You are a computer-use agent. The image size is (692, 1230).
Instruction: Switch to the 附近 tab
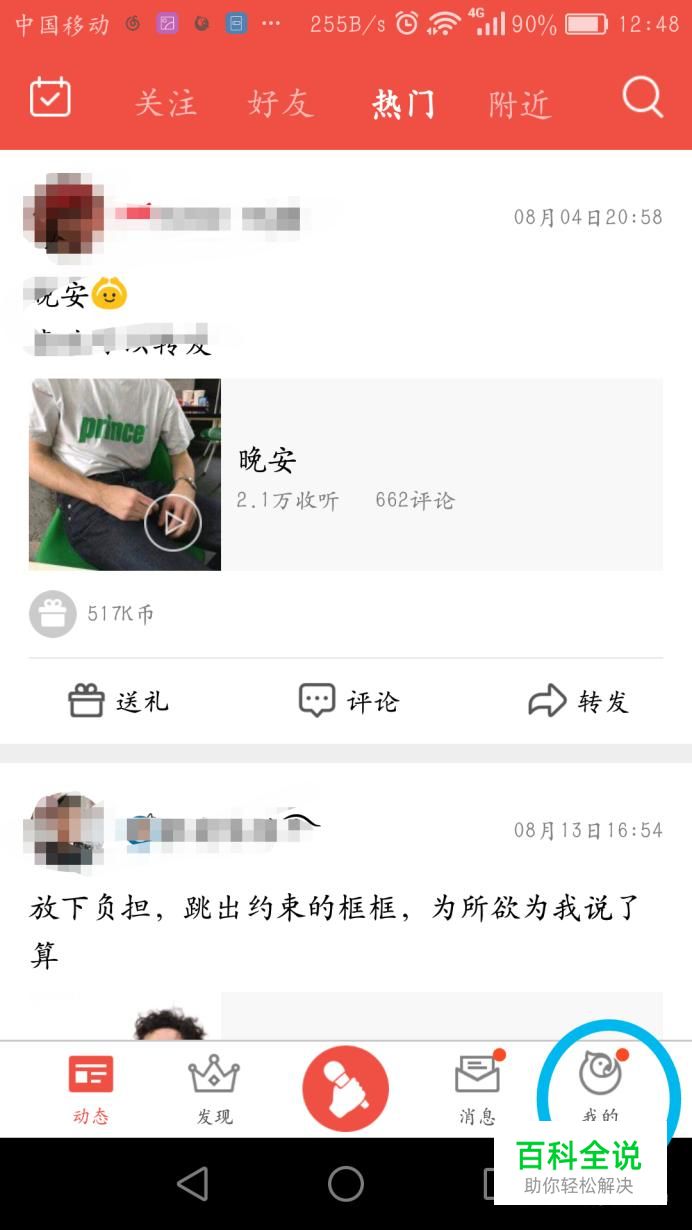tap(519, 103)
